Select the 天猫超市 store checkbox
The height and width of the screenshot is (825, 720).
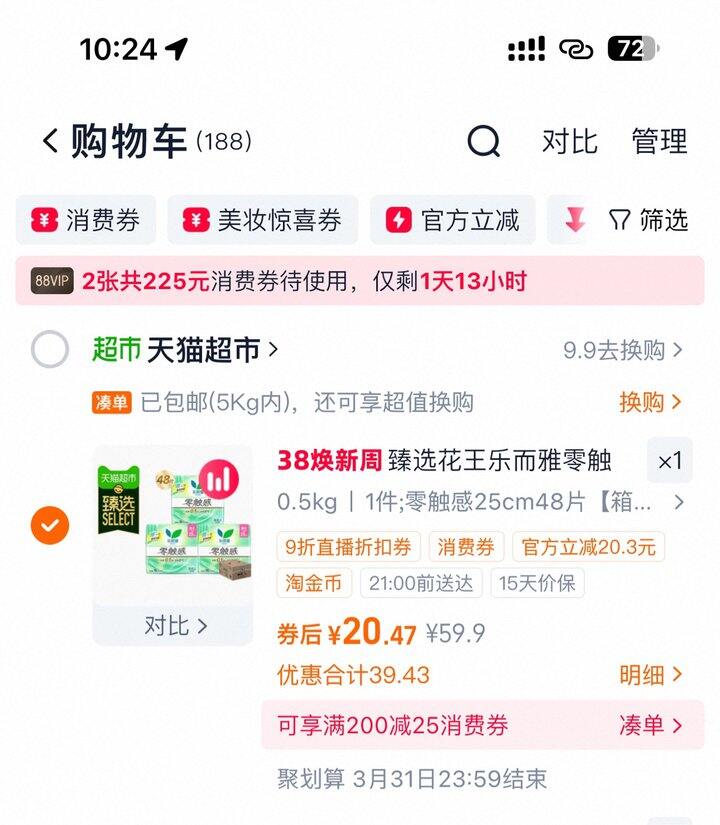(x=48, y=350)
